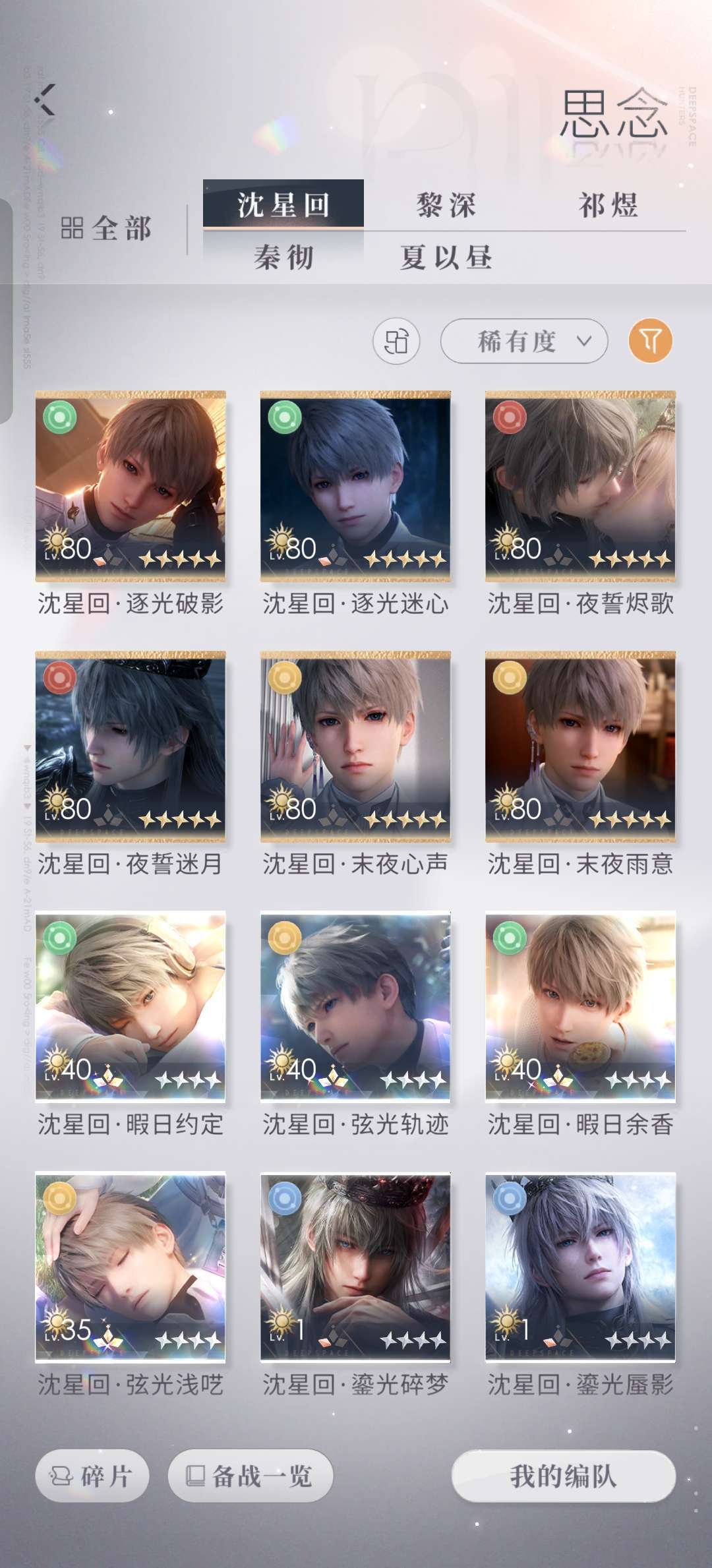Viewport: 712px width, 1568px height.
Task: Open 我的编队 team setup
Action: tap(564, 1476)
